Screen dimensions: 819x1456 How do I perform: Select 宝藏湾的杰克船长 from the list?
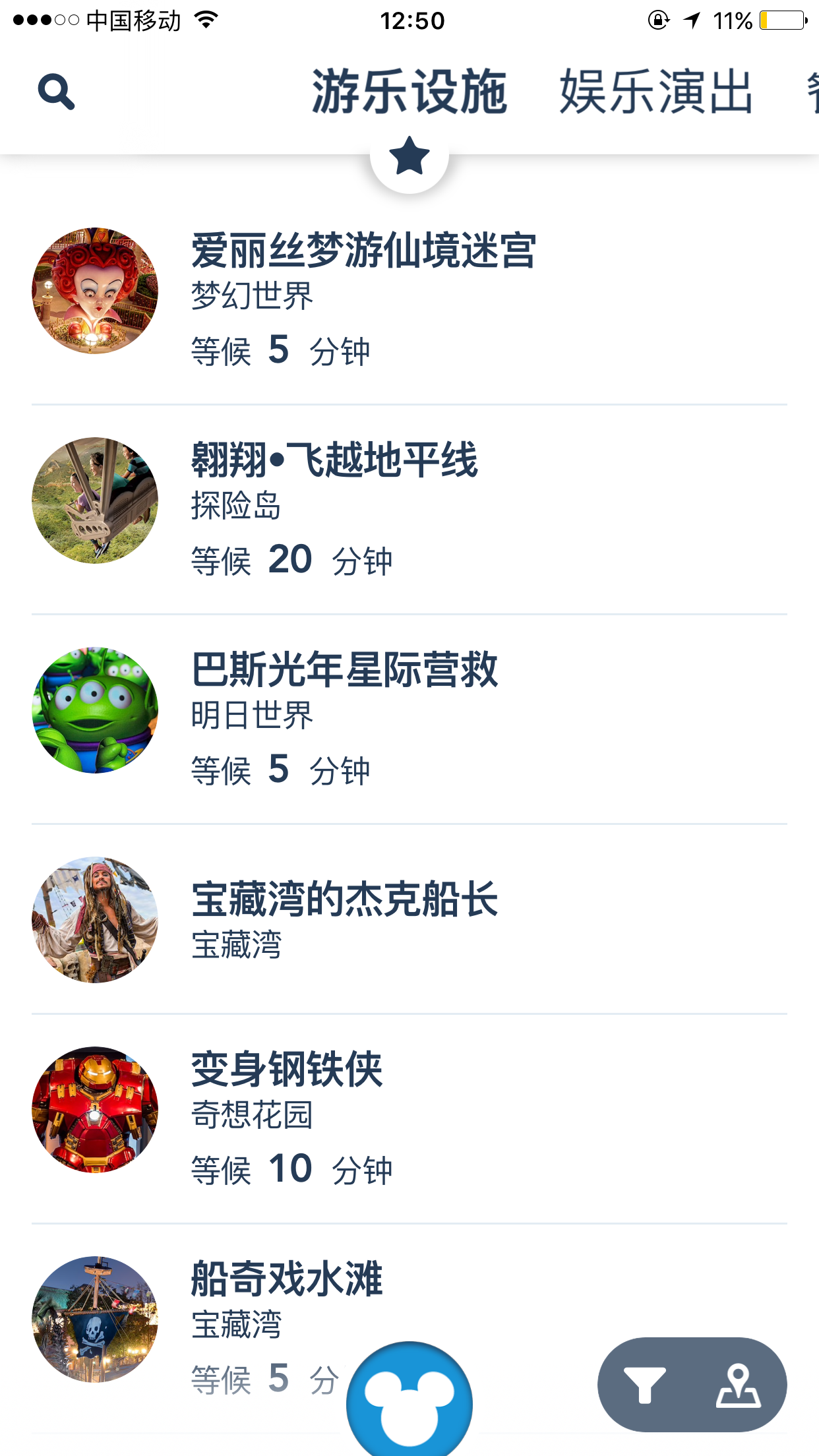(x=344, y=899)
